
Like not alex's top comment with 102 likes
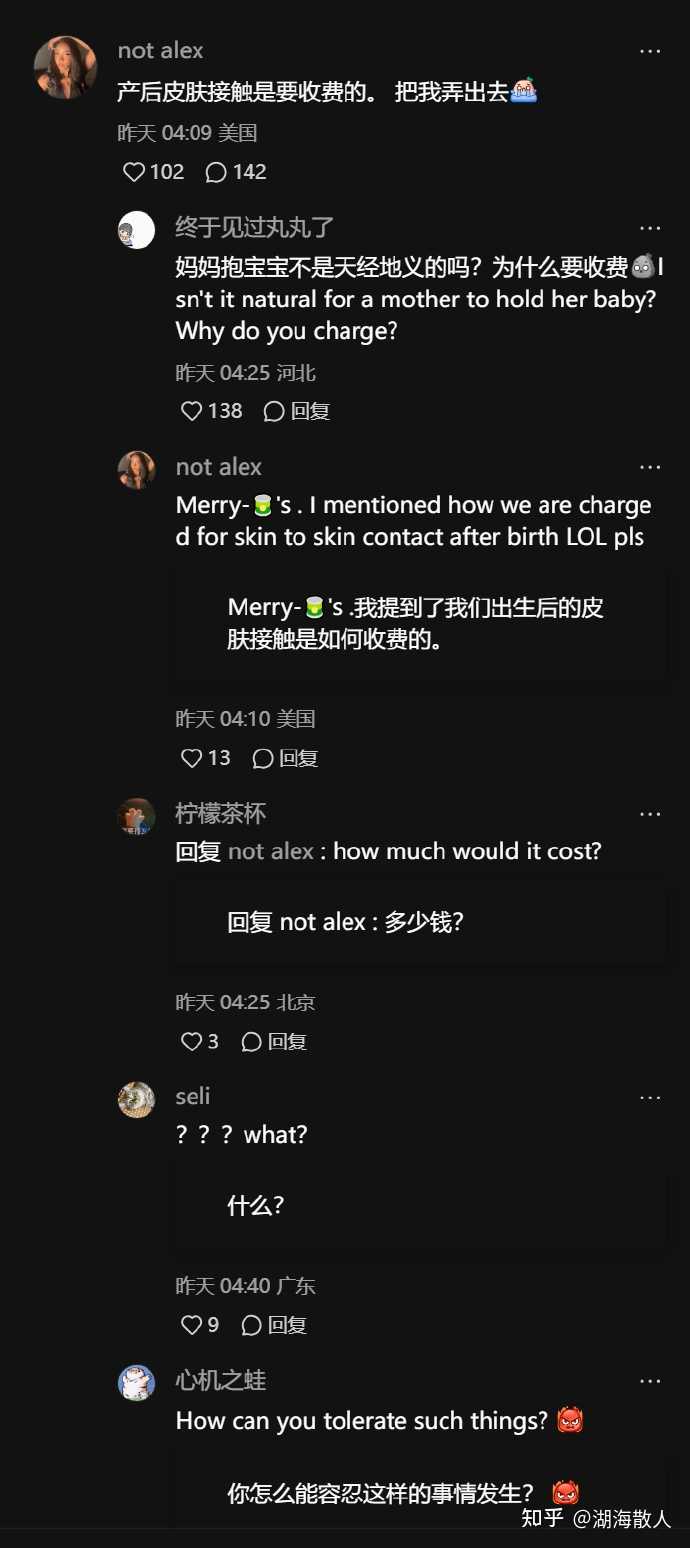(x=135, y=172)
